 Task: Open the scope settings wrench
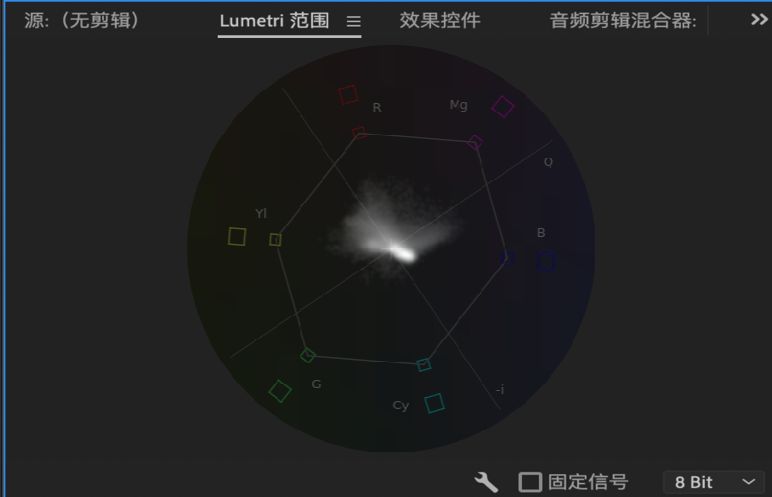tap(486, 482)
